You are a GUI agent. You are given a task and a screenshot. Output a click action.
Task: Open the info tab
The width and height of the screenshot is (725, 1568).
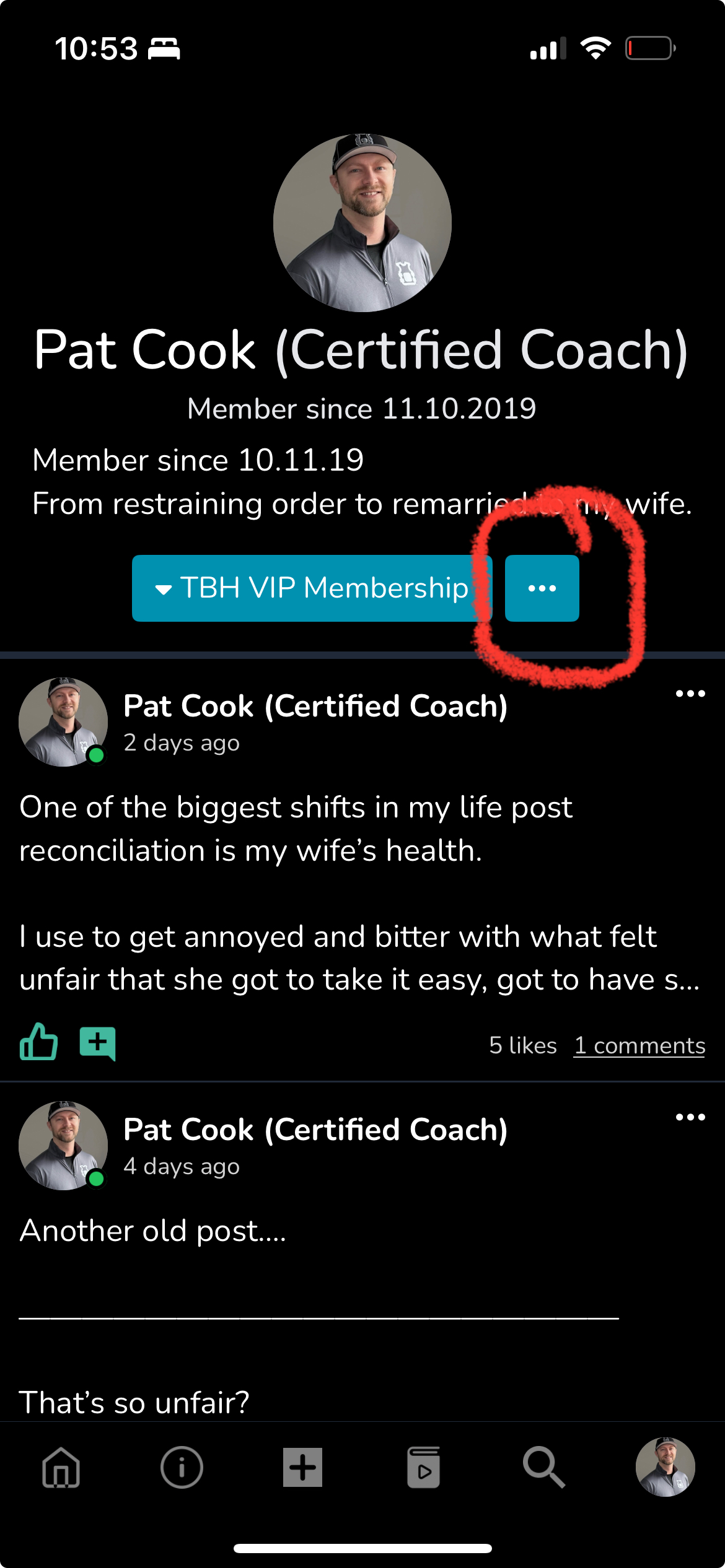182,1467
